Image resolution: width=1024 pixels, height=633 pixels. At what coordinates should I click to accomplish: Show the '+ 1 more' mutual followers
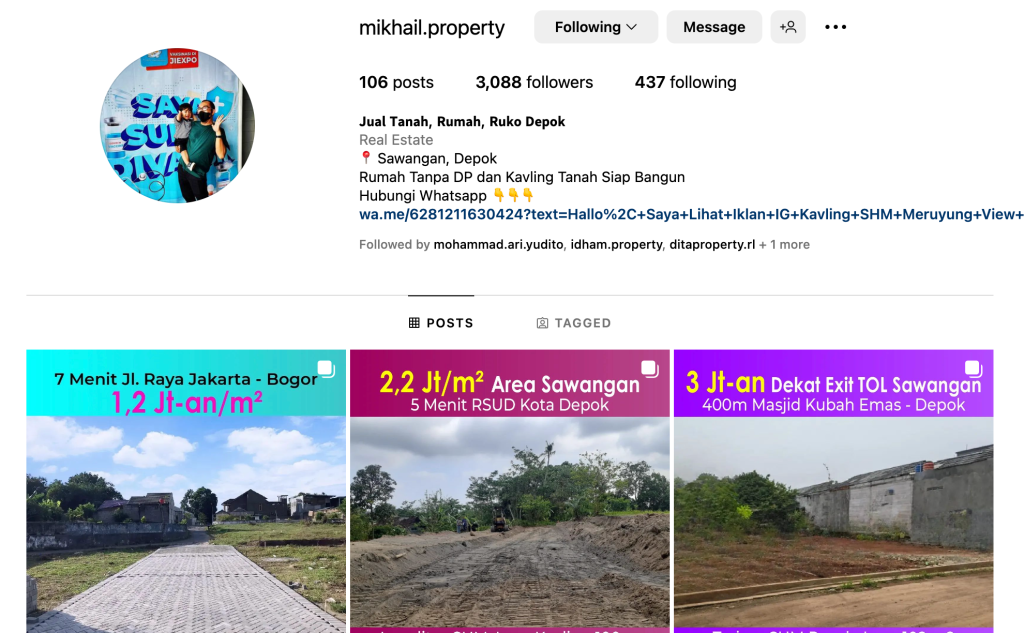coord(784,244)
